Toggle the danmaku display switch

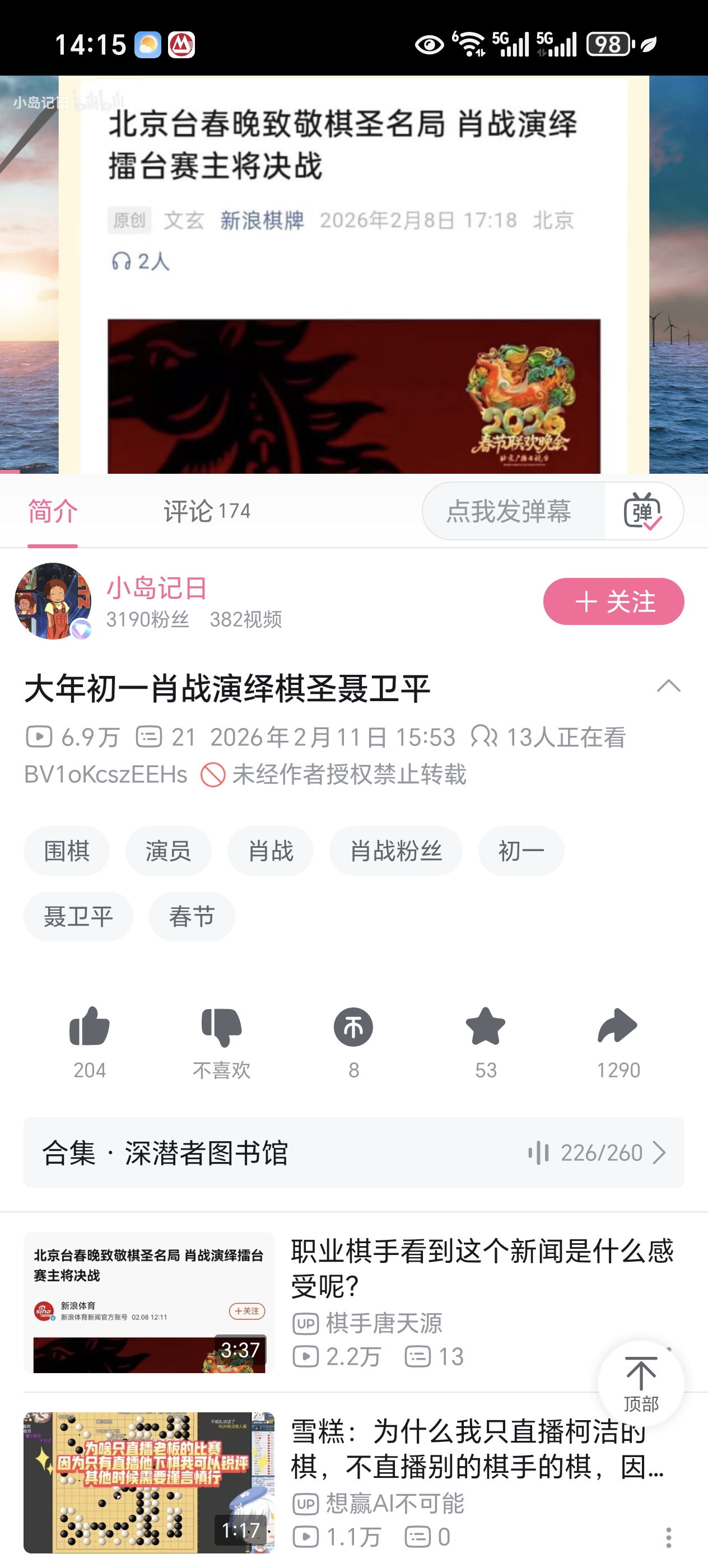643,511
